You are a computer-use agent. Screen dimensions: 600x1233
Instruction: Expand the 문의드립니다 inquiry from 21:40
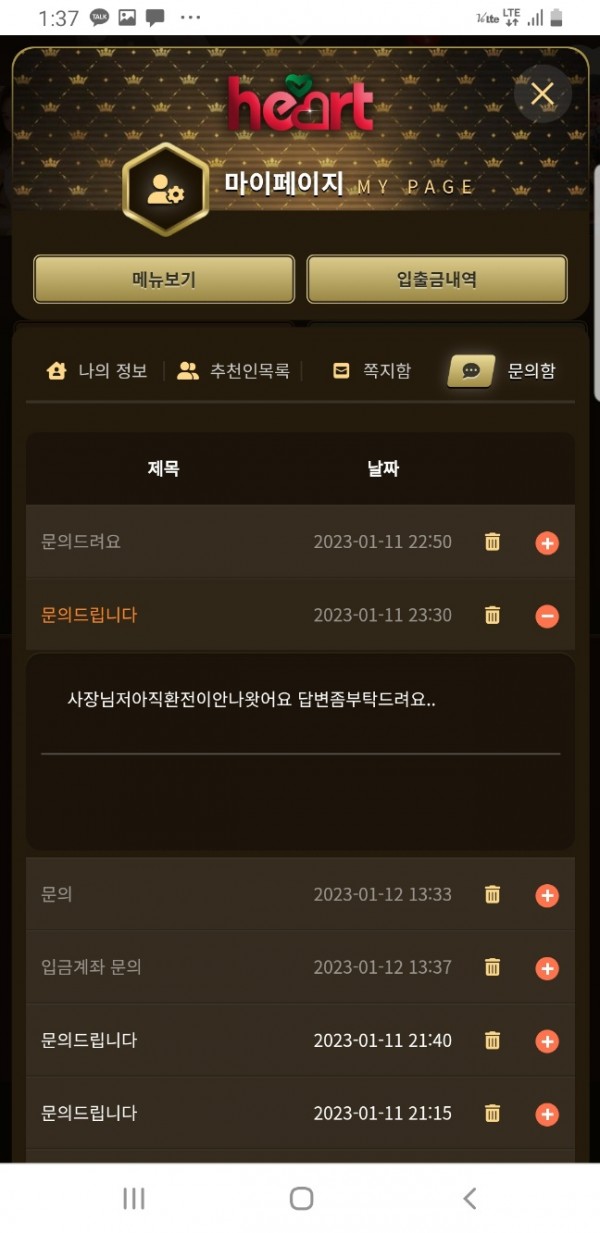pyautogui.click(x=547, y=1041)
